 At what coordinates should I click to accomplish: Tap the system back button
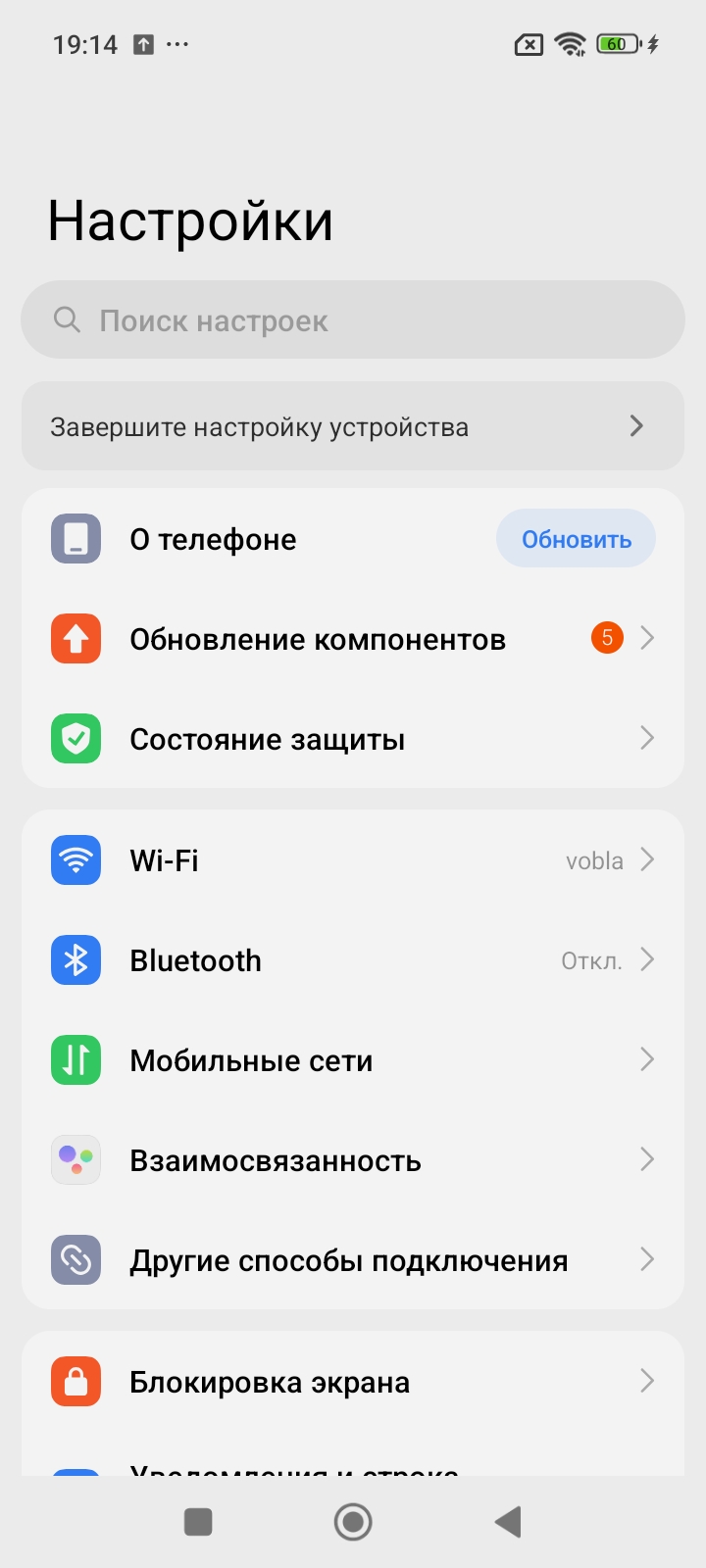(x=507, y=1522)
